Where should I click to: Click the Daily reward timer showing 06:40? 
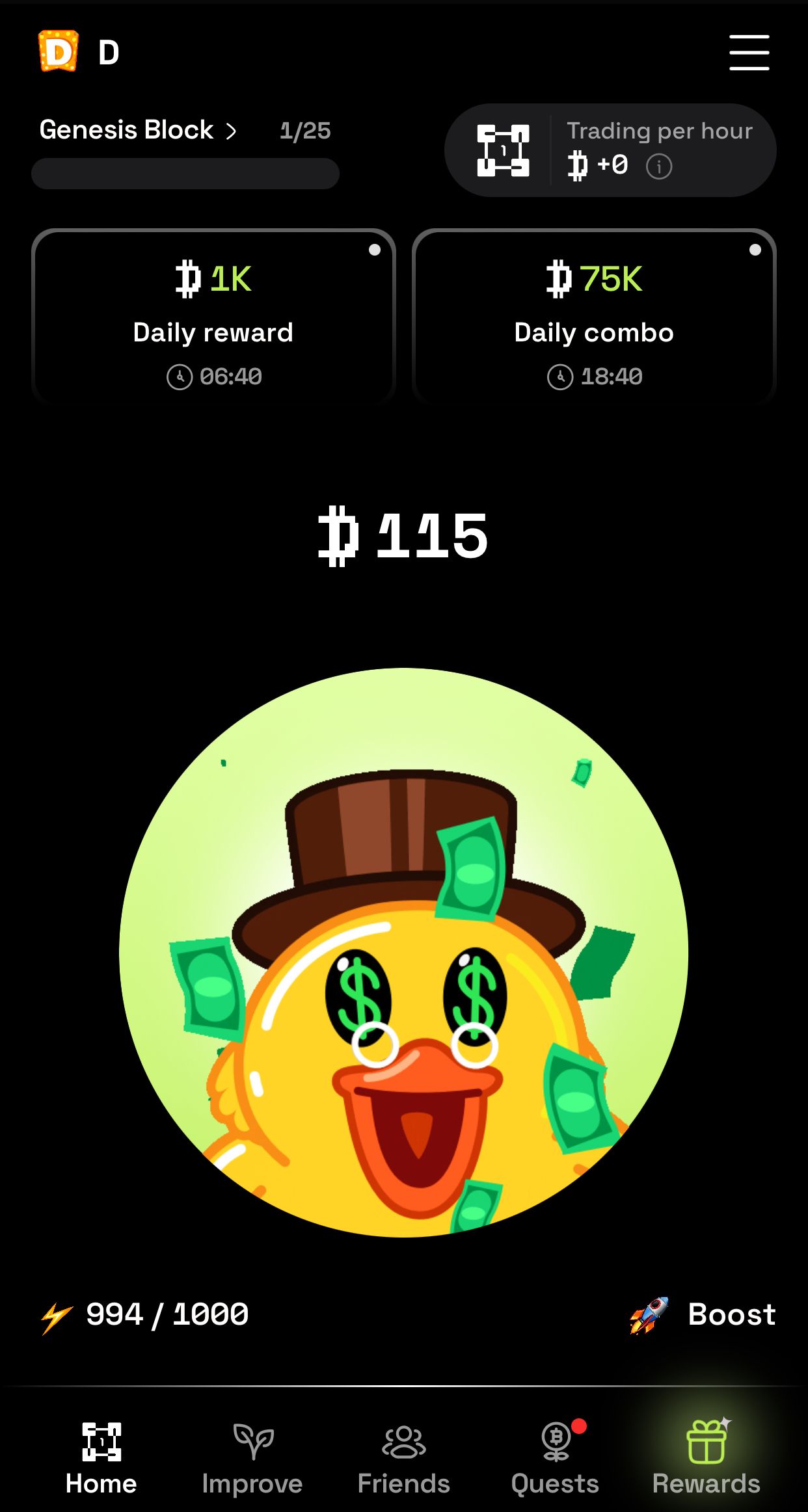(213, 376)
